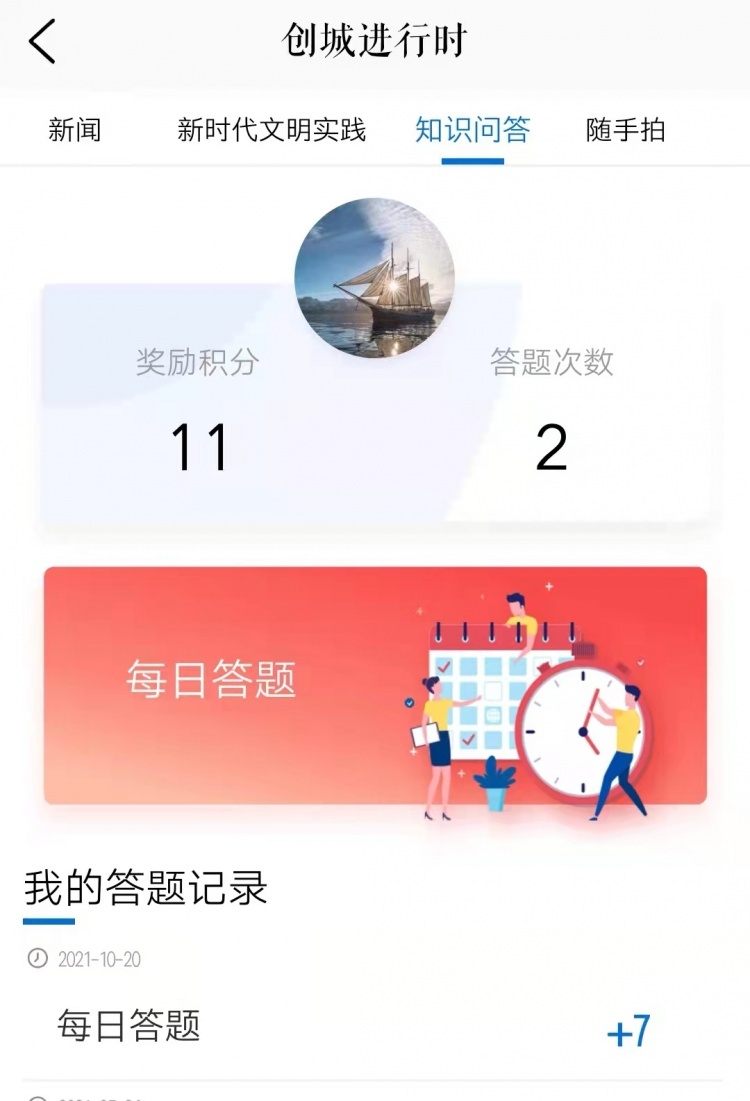Switch to the 随手拍 tab
The height and width of the screenshot is (1101, 750).
point(625,130)
